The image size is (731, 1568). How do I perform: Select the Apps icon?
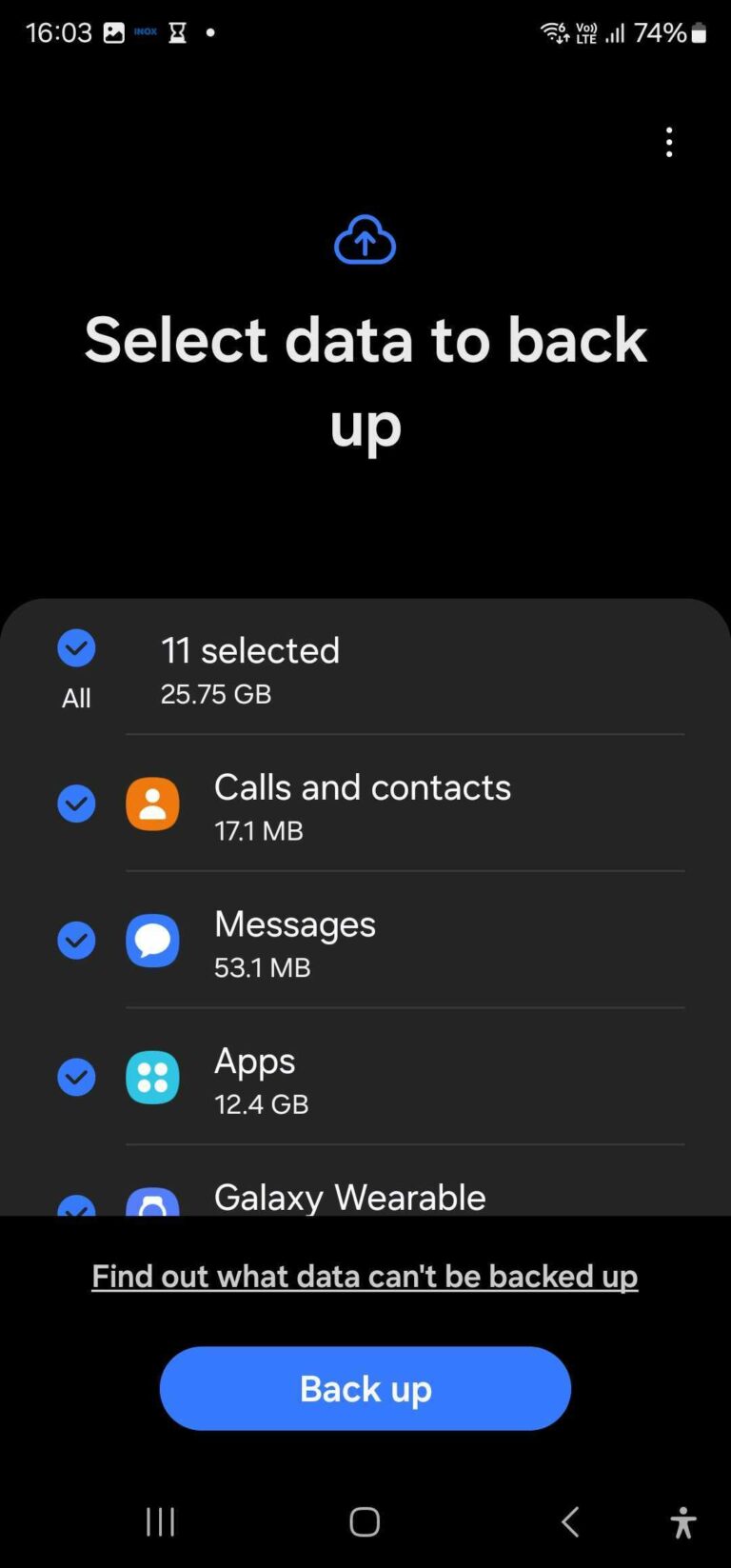click(152, 1078)
